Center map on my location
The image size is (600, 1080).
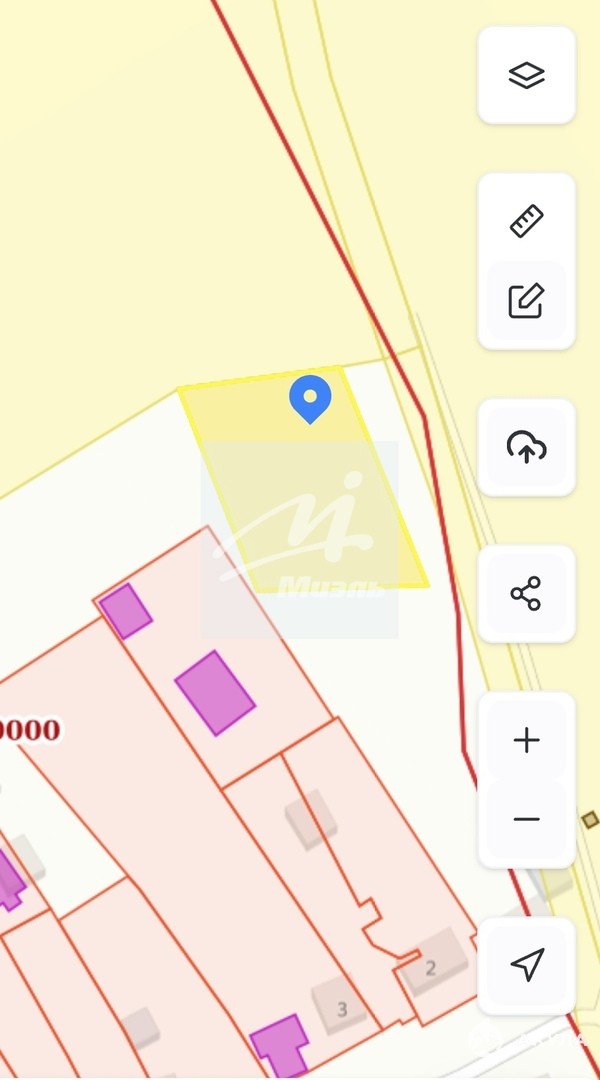pos(526,964)
